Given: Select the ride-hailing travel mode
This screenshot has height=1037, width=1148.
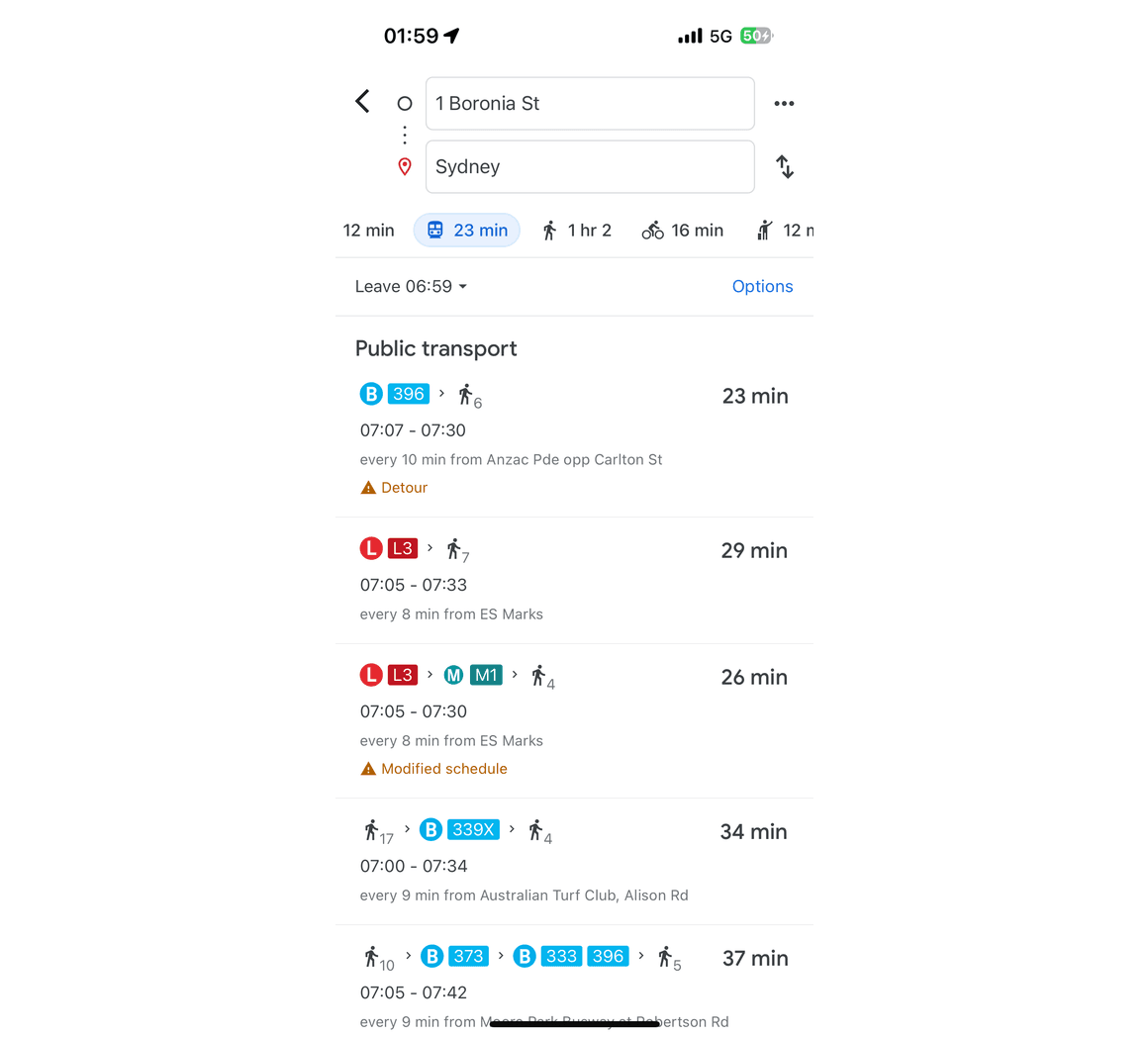Looking at the screenshot, I should 784,231.
